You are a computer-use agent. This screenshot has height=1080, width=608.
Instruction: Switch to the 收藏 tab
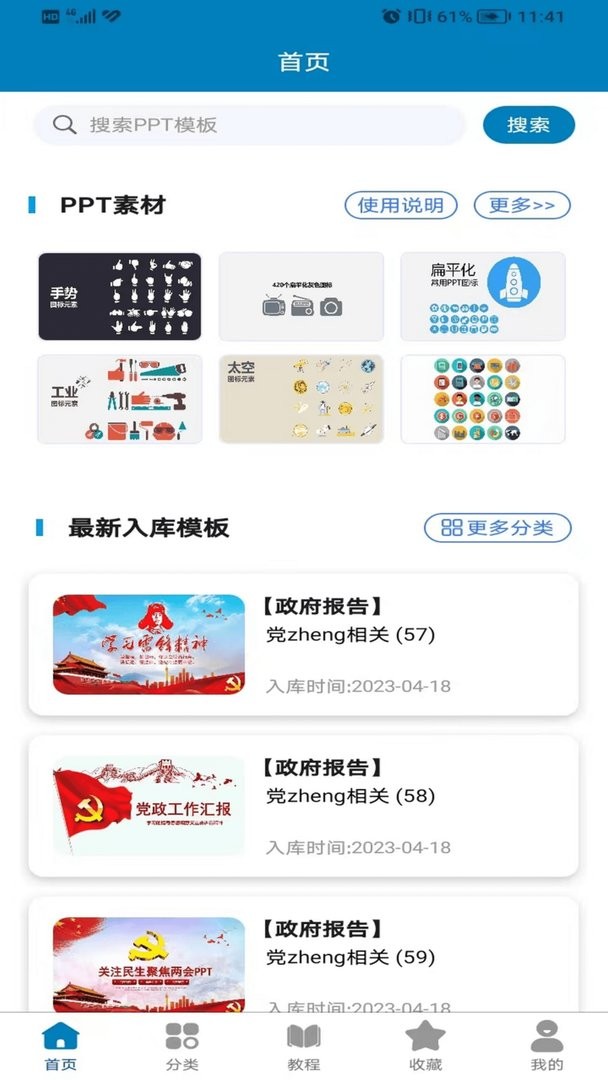[x=425, y=1046]
